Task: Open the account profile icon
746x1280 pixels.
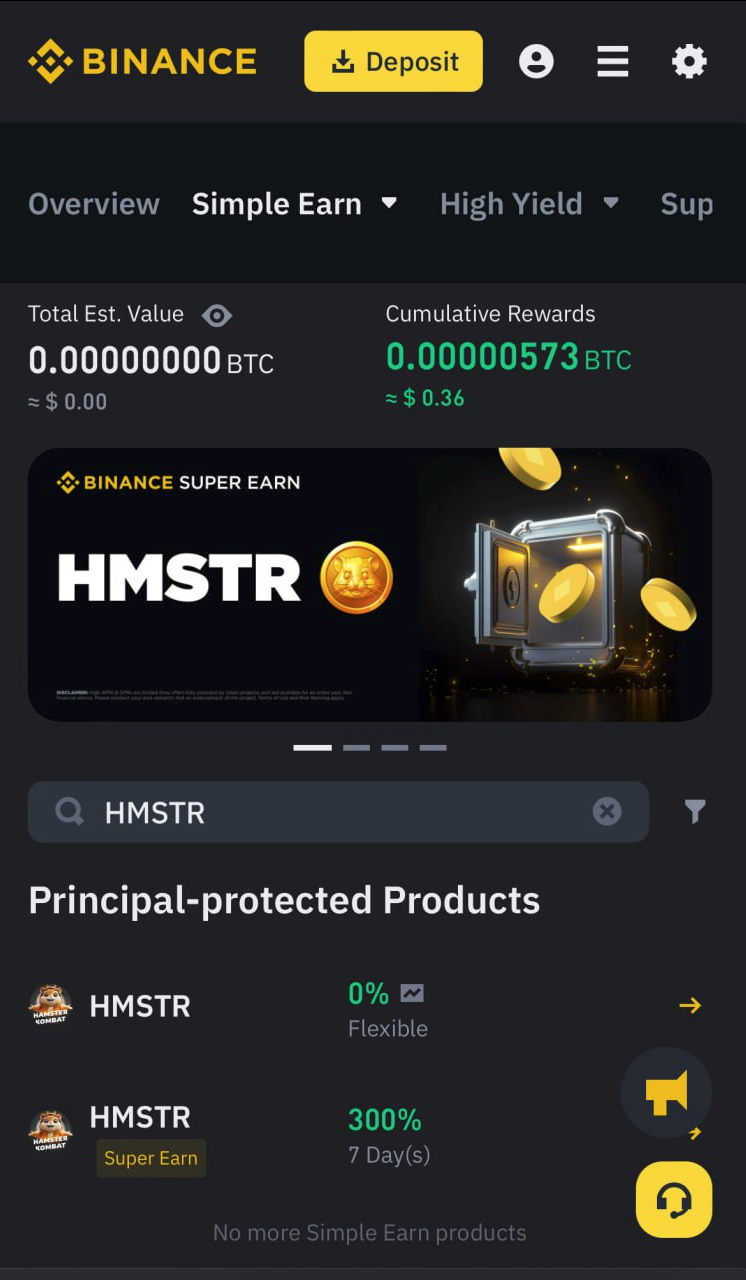Action: (536, 62)
